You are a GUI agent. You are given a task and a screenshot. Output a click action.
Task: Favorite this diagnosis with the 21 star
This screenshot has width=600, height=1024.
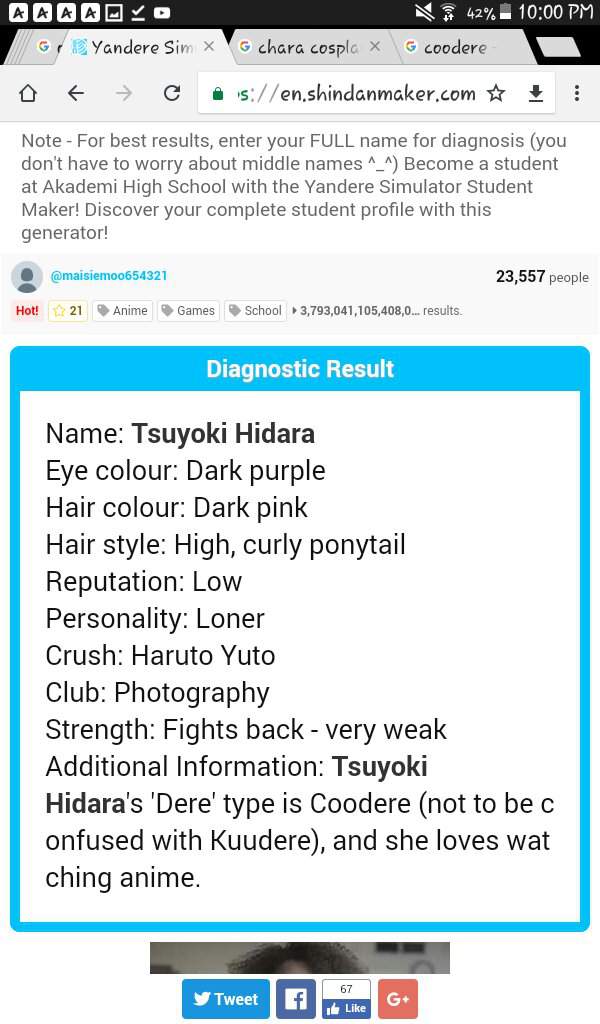click(68, 311)
